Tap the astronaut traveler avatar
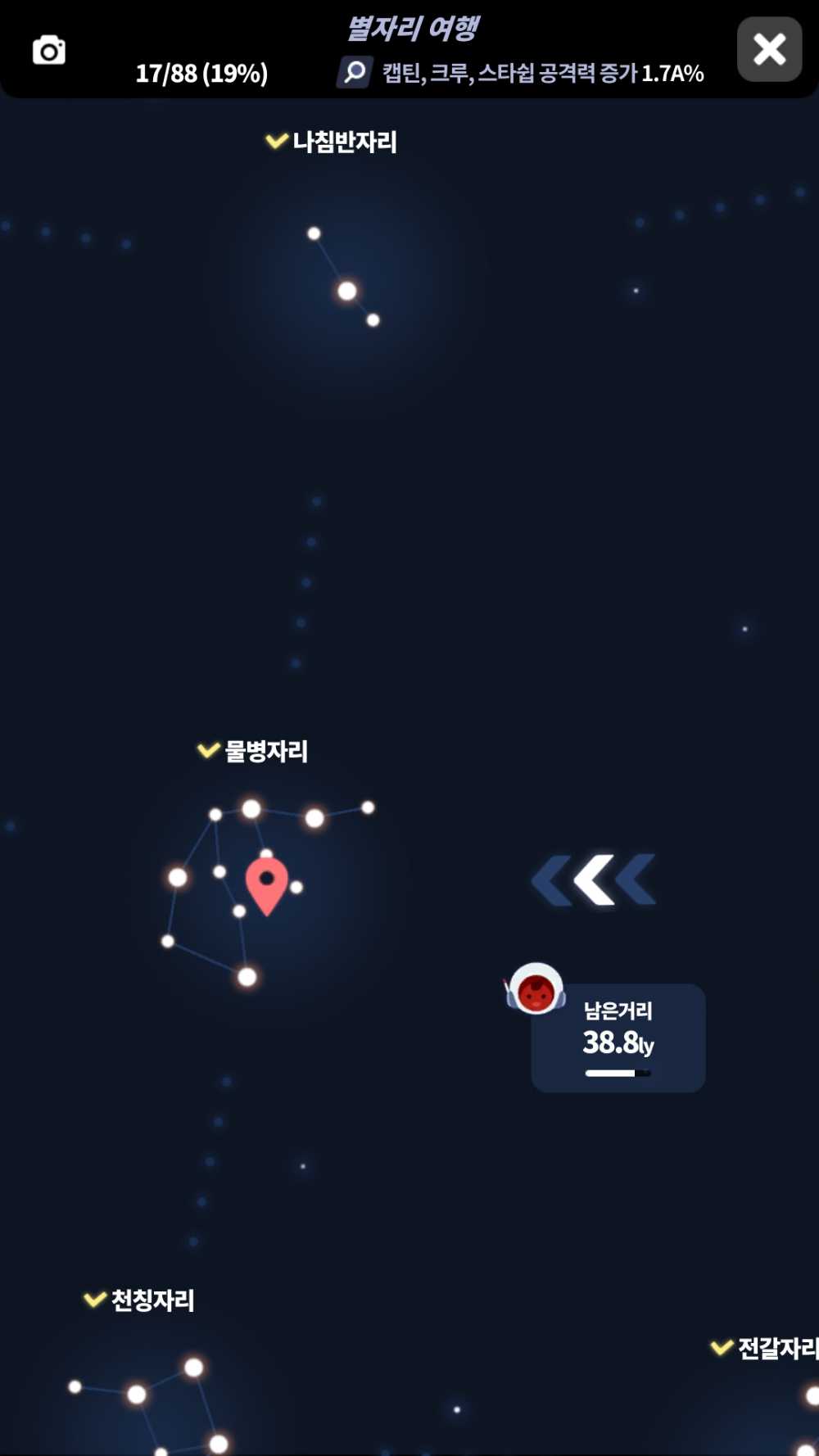The height and width of the screenshot is (1456, 819). [536, 989]
